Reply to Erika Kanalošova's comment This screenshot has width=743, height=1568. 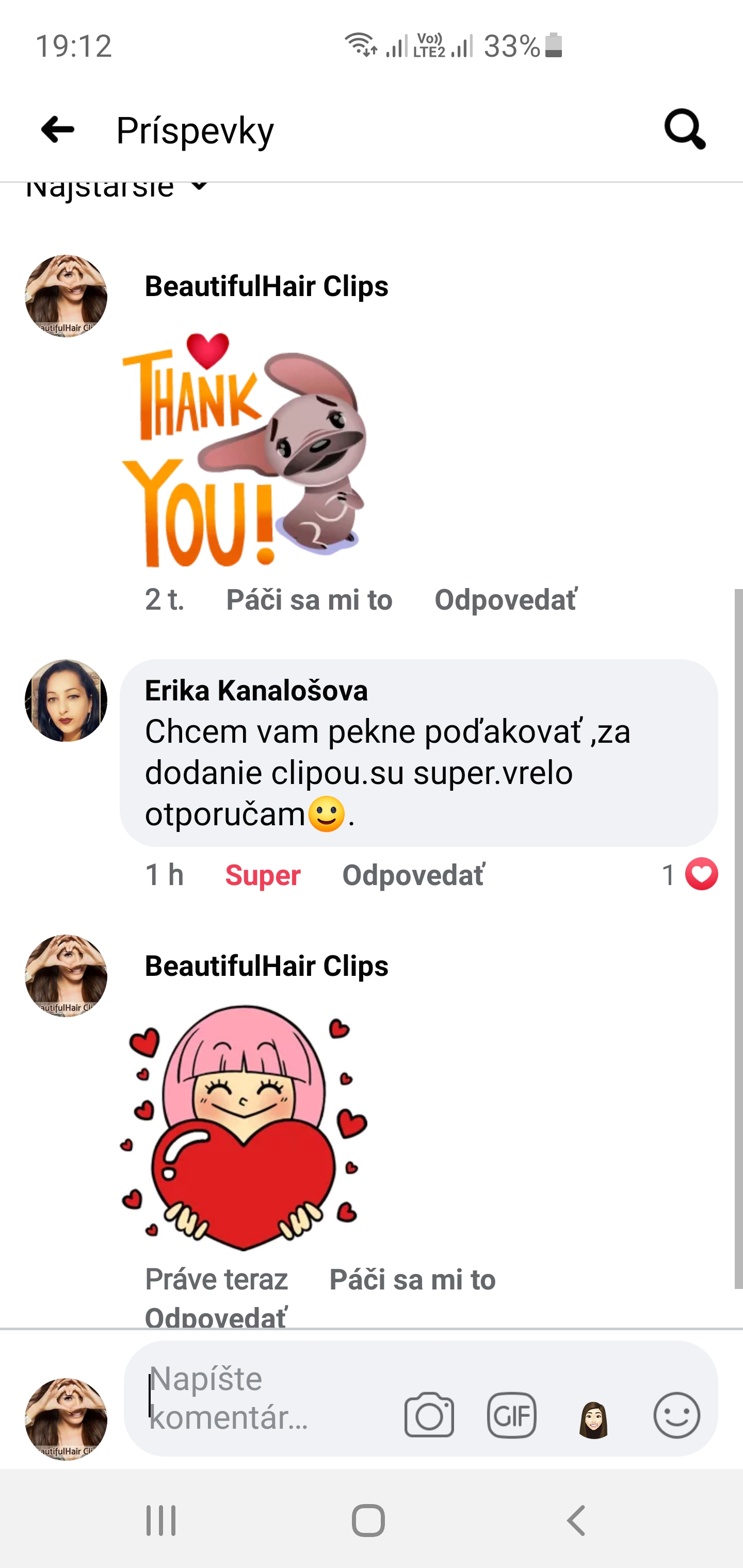click(x=413, y=875)
